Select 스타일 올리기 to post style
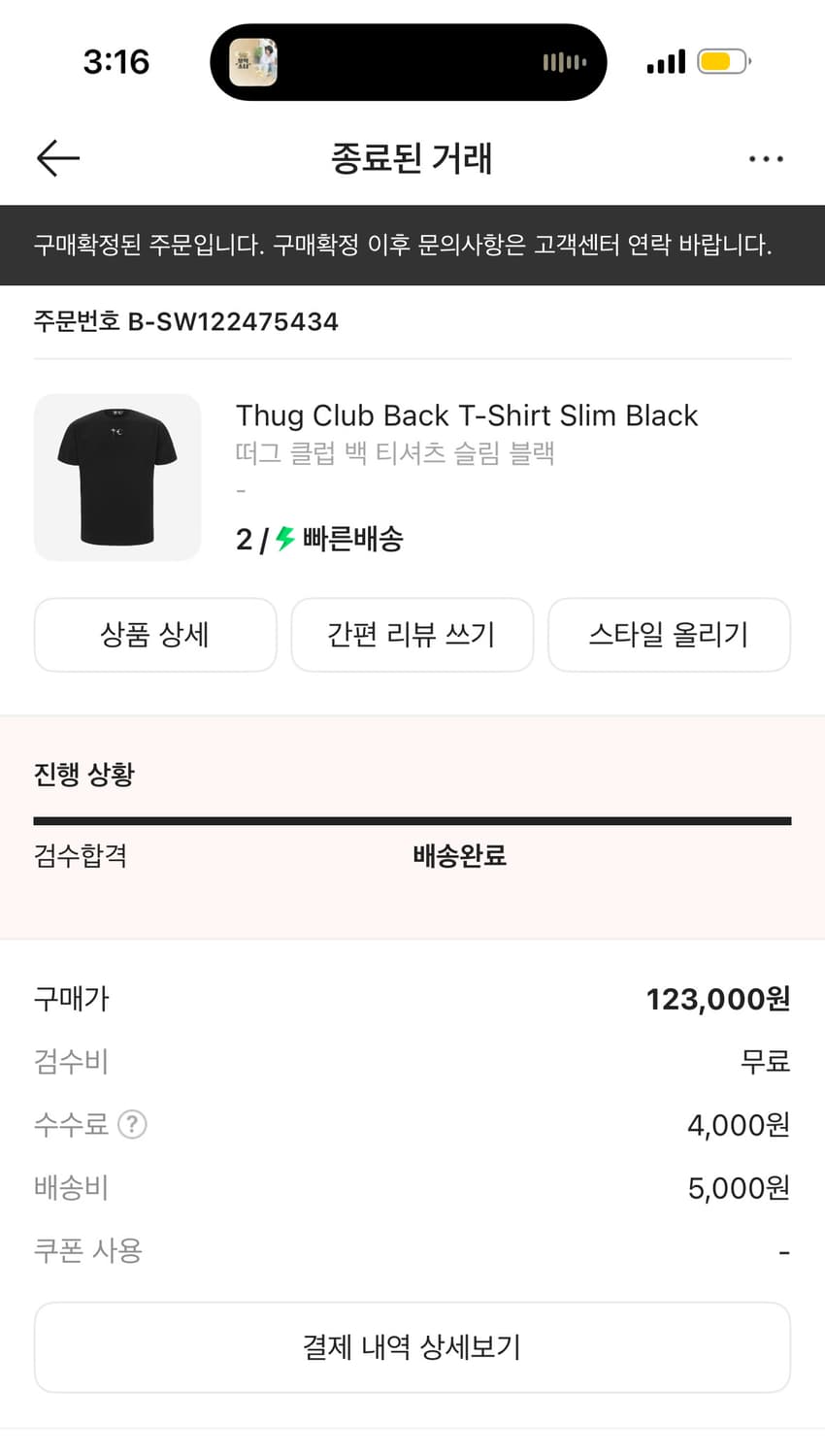 coord(669,635)
